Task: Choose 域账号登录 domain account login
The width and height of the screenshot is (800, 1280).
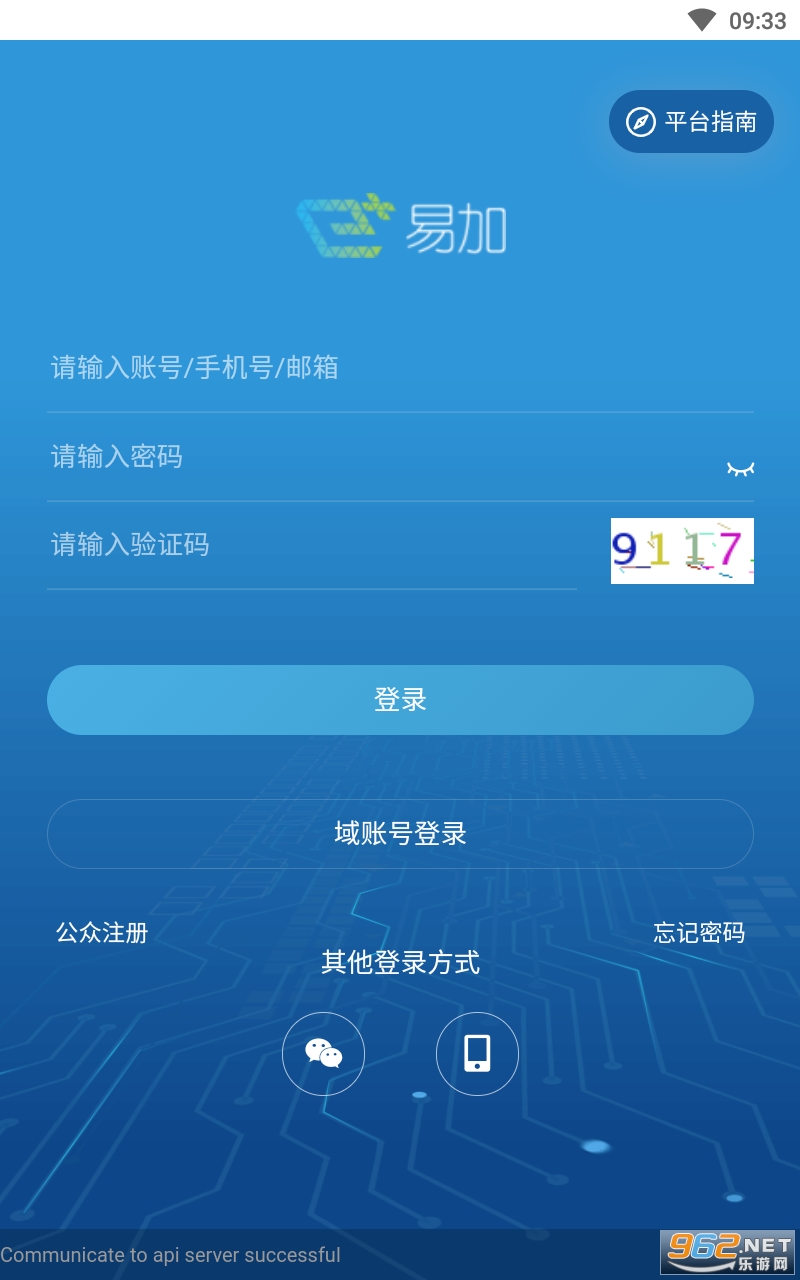Action: [x=400, y=834]
